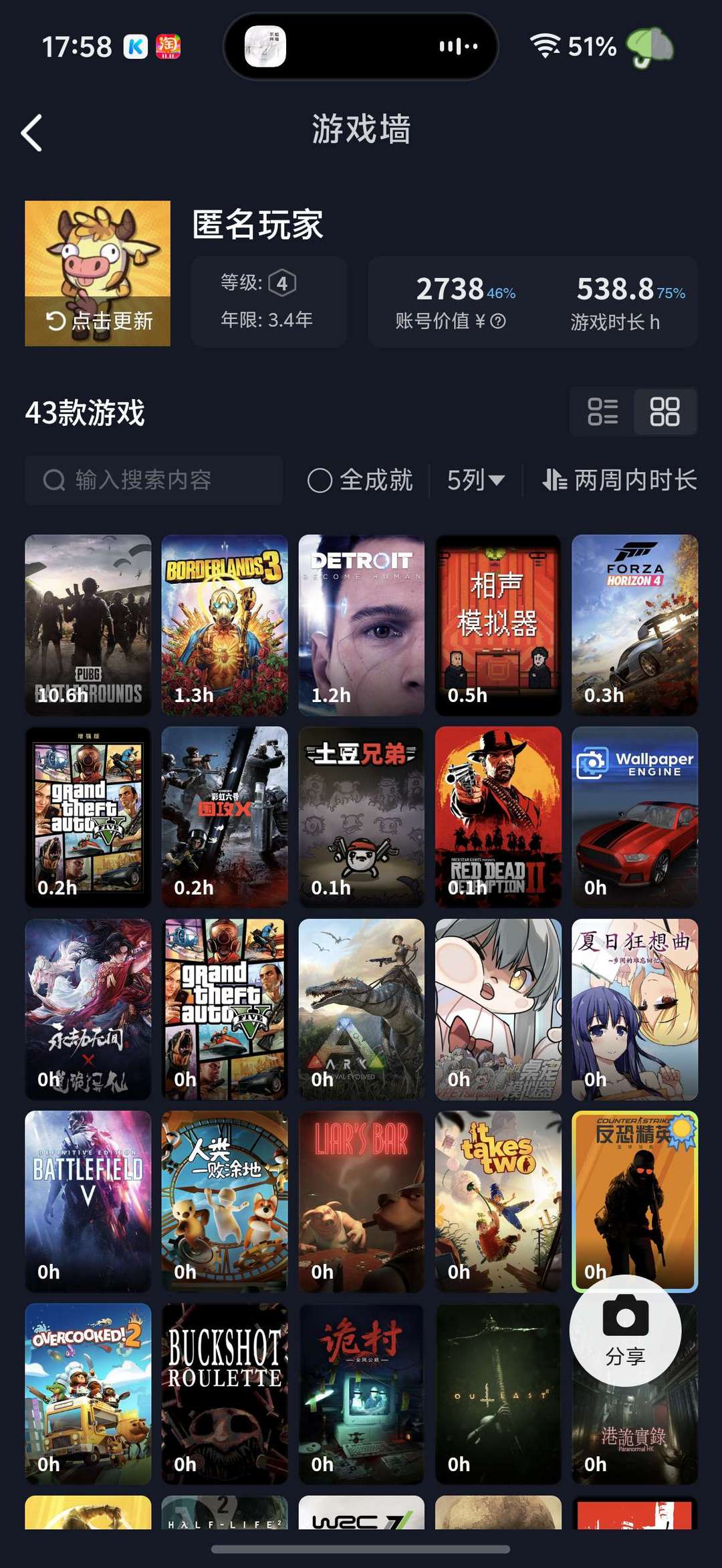Image resolution: width=722 pixels, height=1568 pixels.
Task: Open Red Dead Redemption II tile
Action: click(498, 816)
